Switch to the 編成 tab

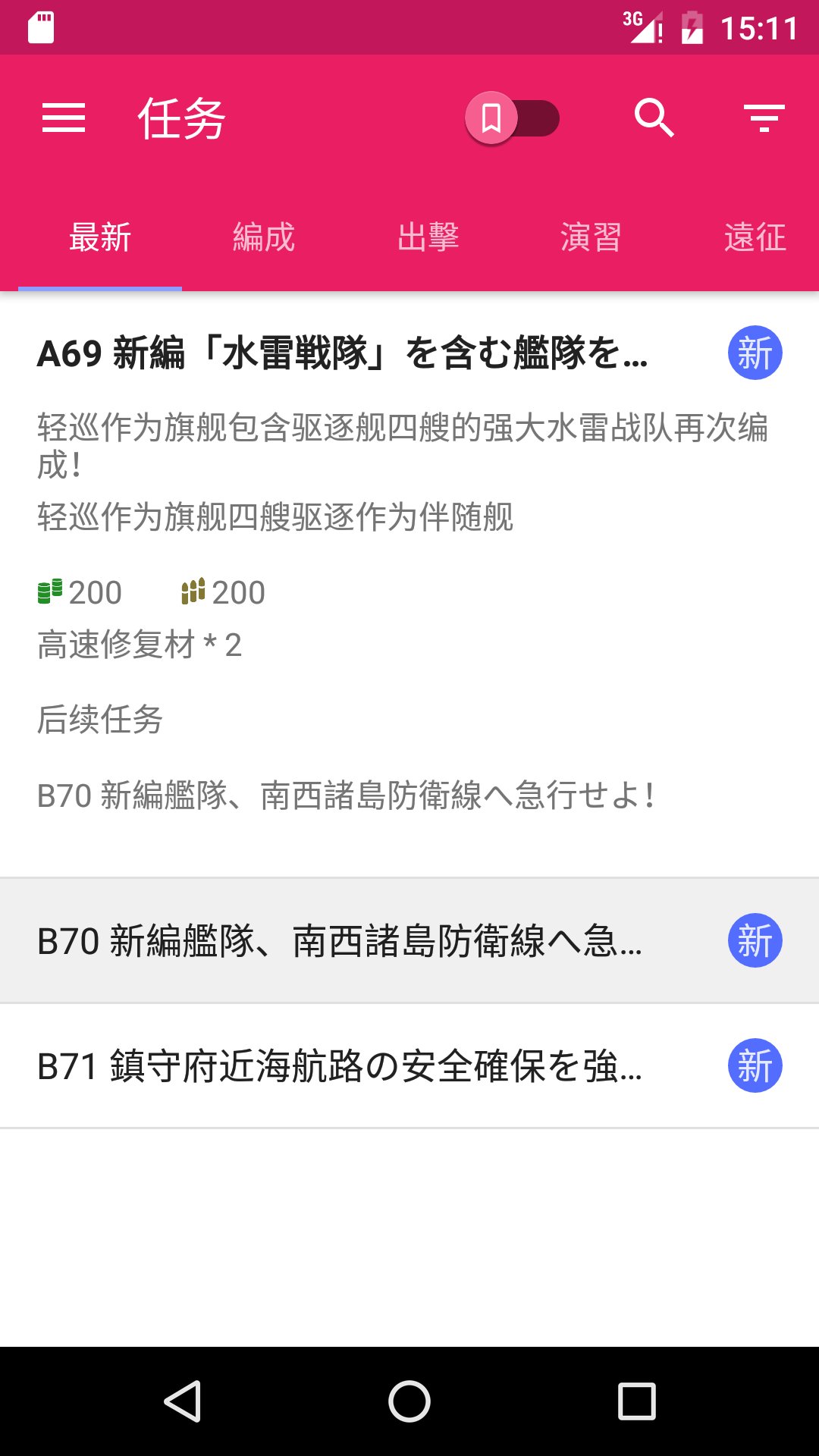264,237
